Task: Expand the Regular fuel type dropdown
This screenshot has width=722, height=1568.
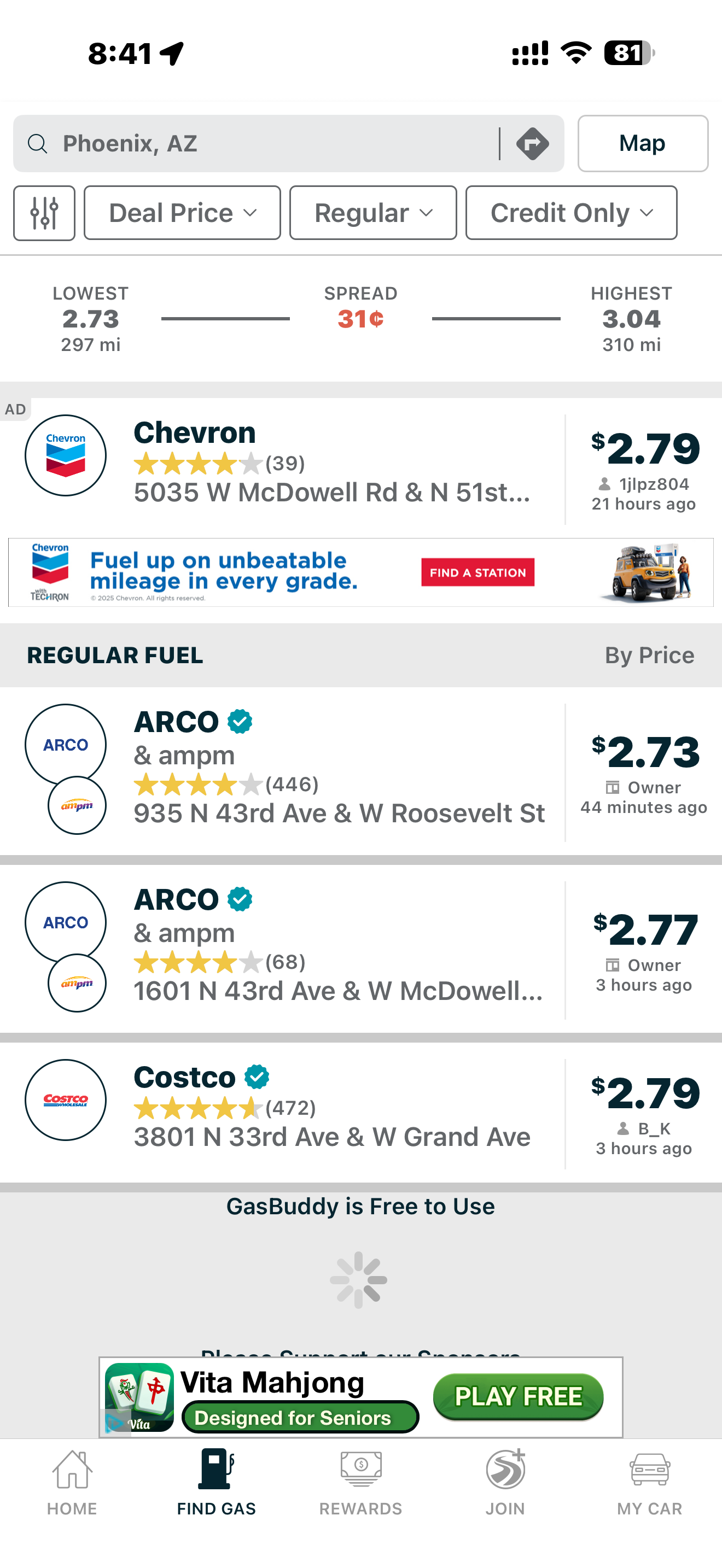Action: point(372,213)
